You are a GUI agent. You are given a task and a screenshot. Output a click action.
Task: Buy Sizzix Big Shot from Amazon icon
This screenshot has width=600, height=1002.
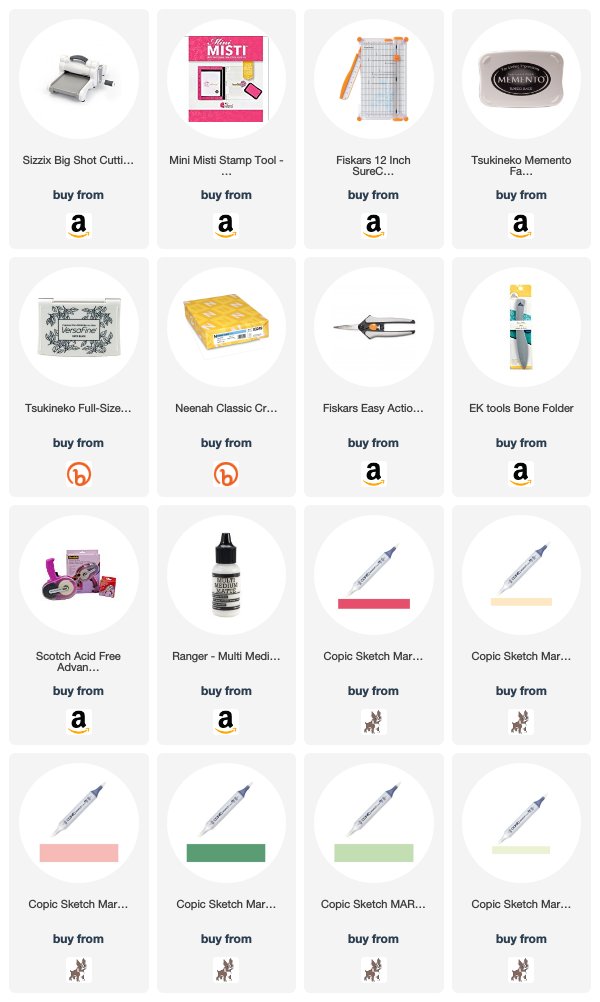[79, 226]
